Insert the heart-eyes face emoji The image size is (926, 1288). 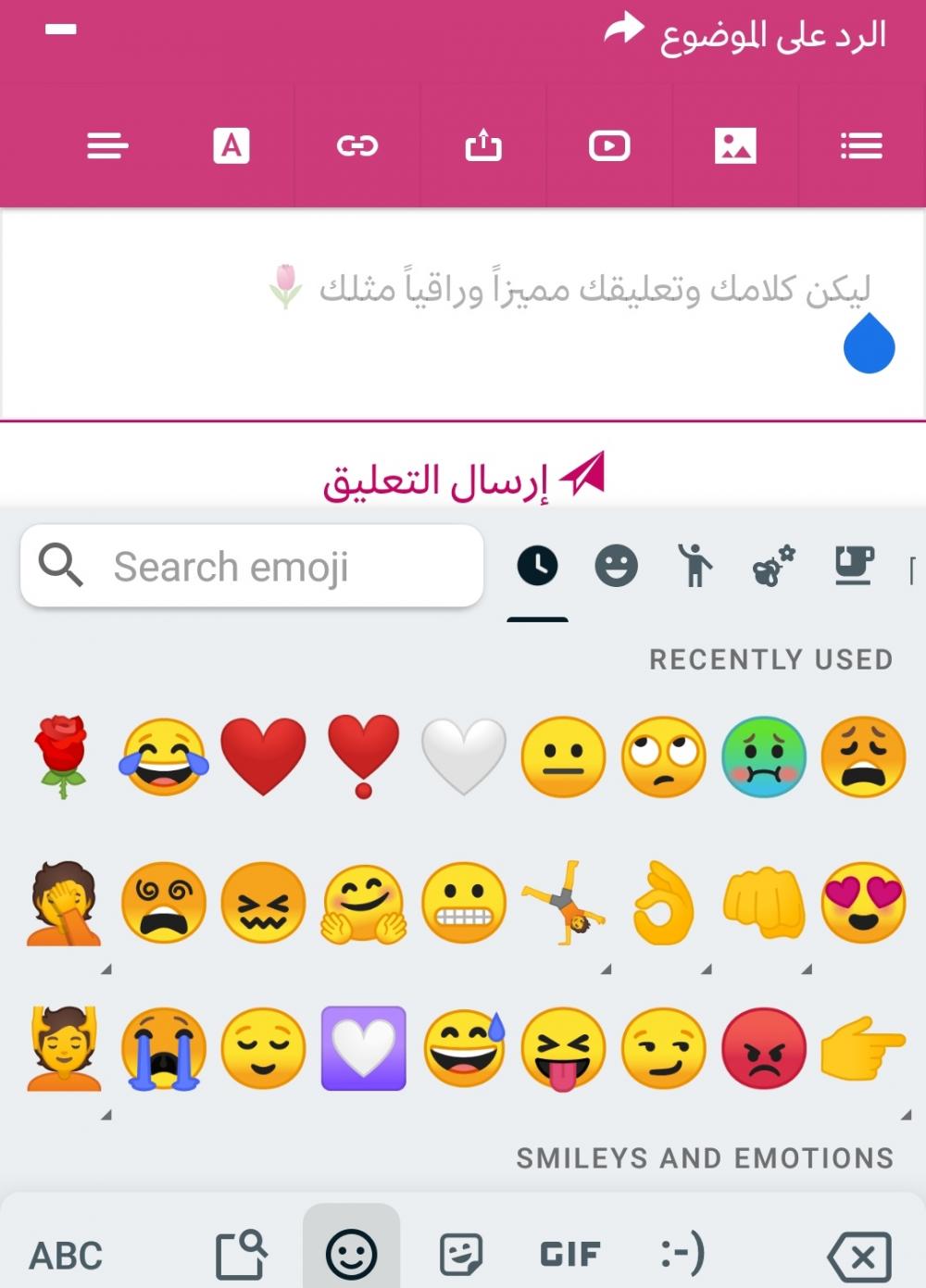pos(862,903)
